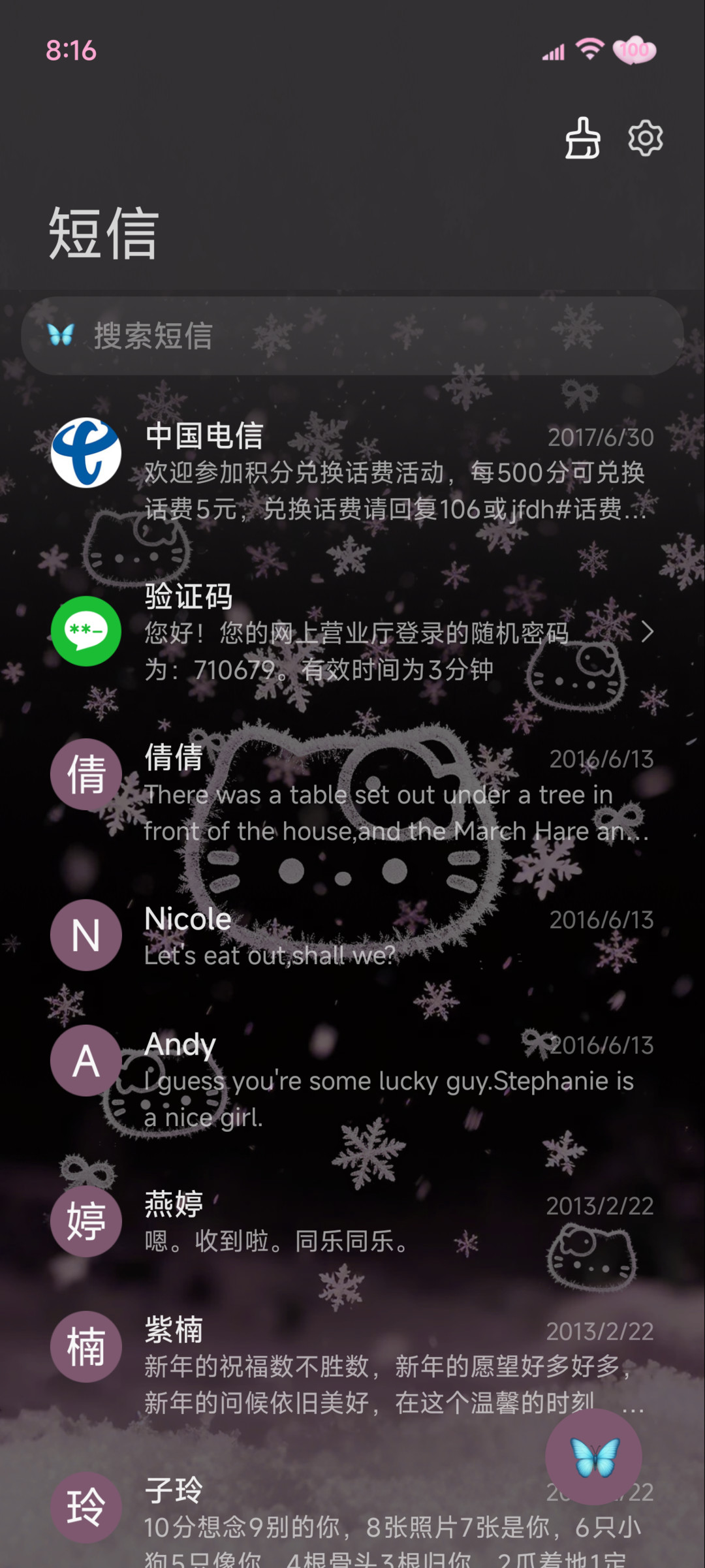Viewport: 705px width, 1568px height.
Task: Open 紫楠's new year message
Action: point(352,1366)
